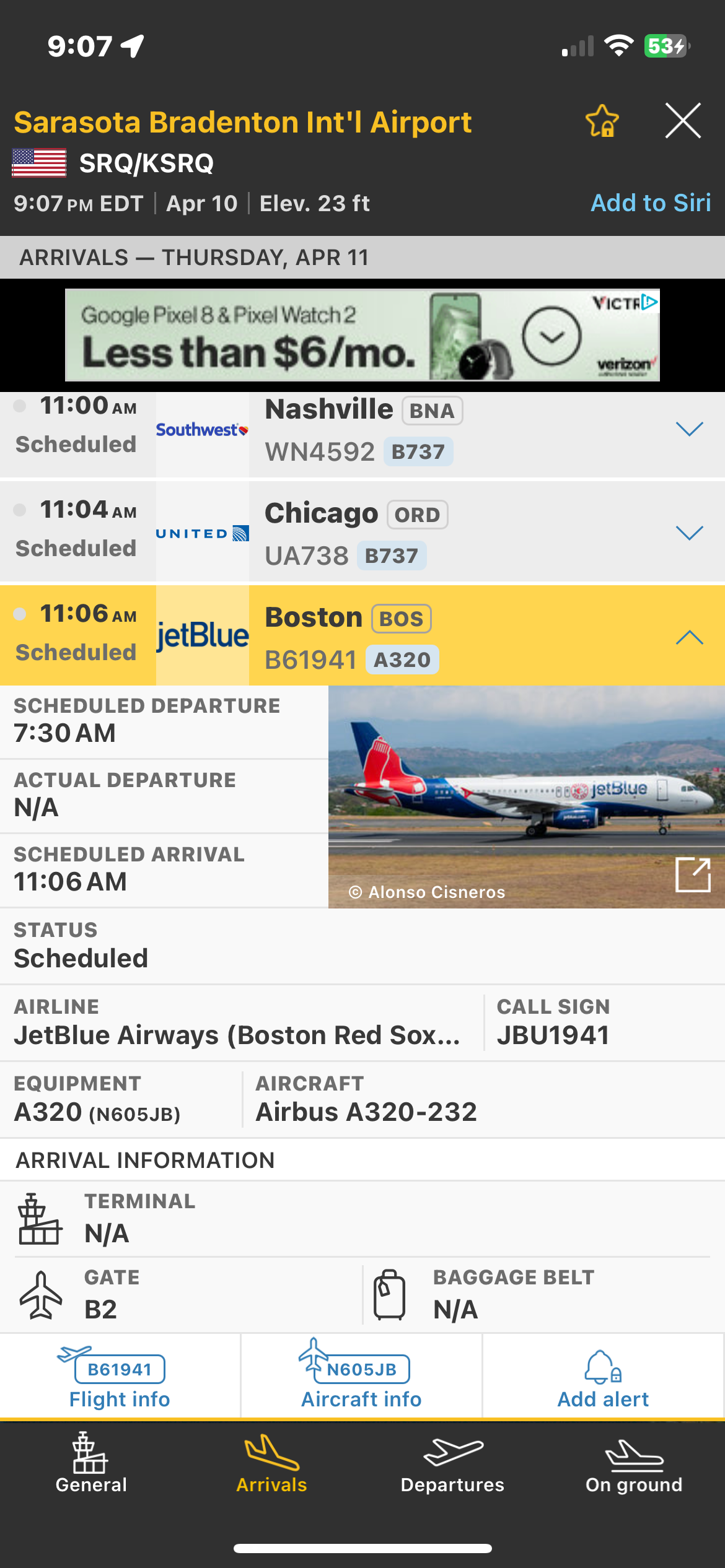This screenshot has width=725, height=1568.
Task: Switch to the General tab
Action: [x=91, y=1464]
